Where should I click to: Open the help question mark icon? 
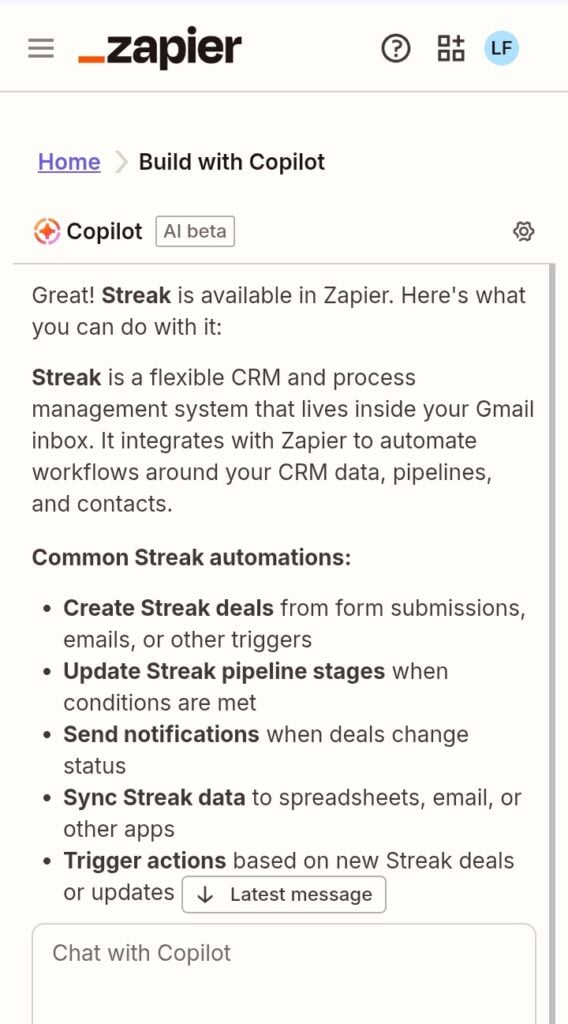pos(396,48)
